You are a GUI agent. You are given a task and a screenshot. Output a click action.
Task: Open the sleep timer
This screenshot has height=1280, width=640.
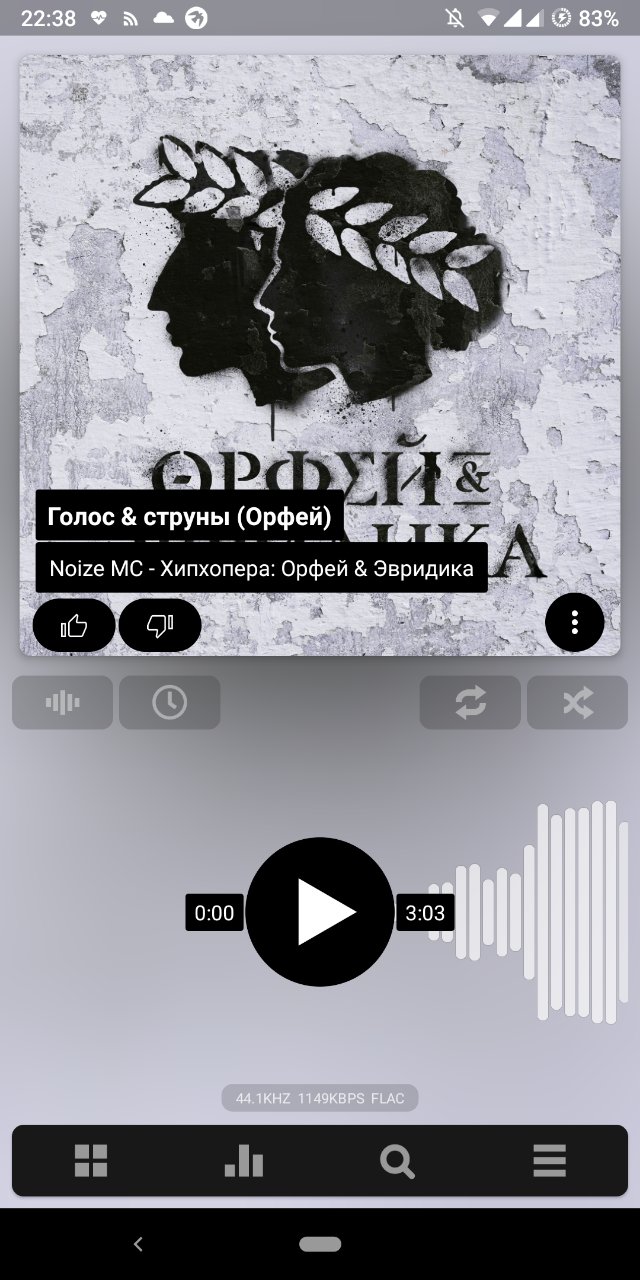pos(169,702)
